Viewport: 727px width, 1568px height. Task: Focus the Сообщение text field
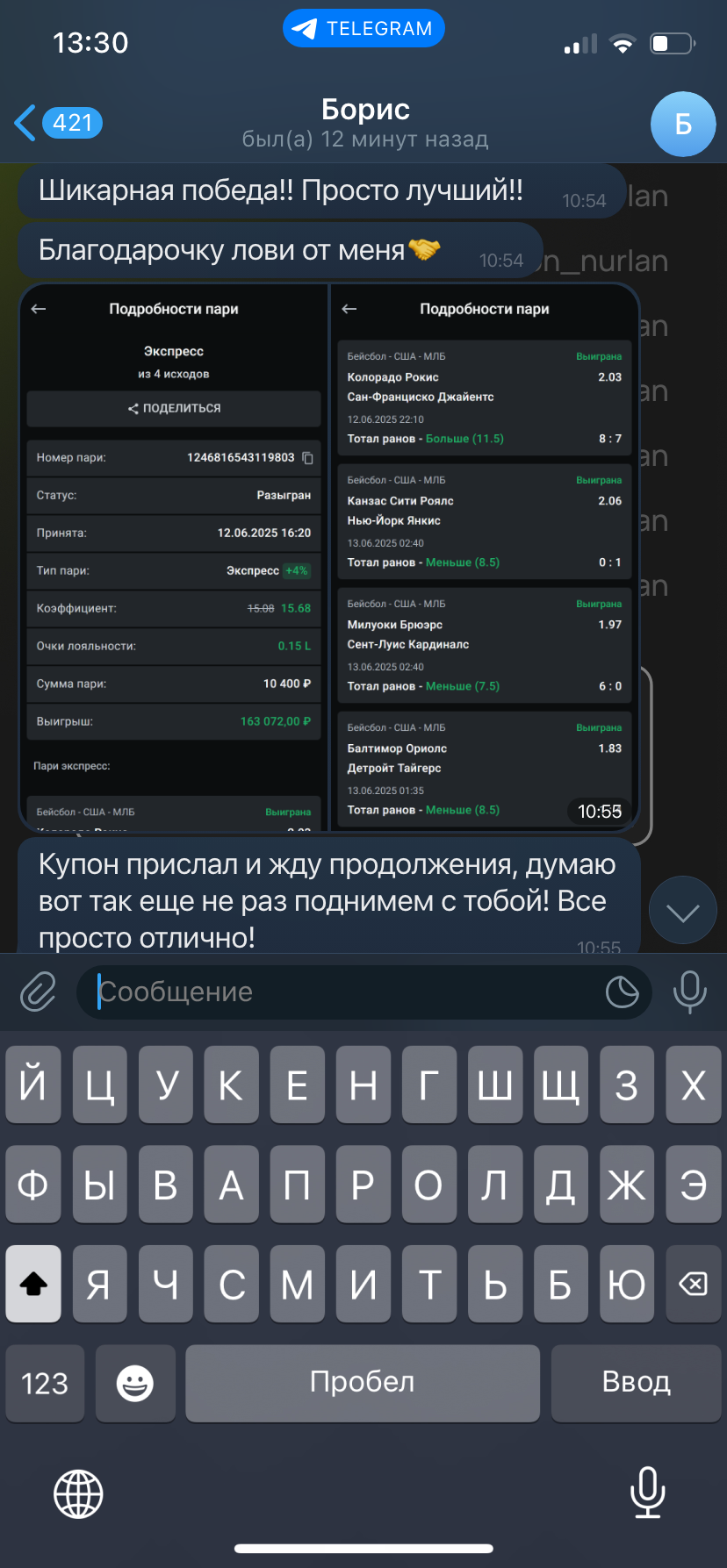point(347,992)
